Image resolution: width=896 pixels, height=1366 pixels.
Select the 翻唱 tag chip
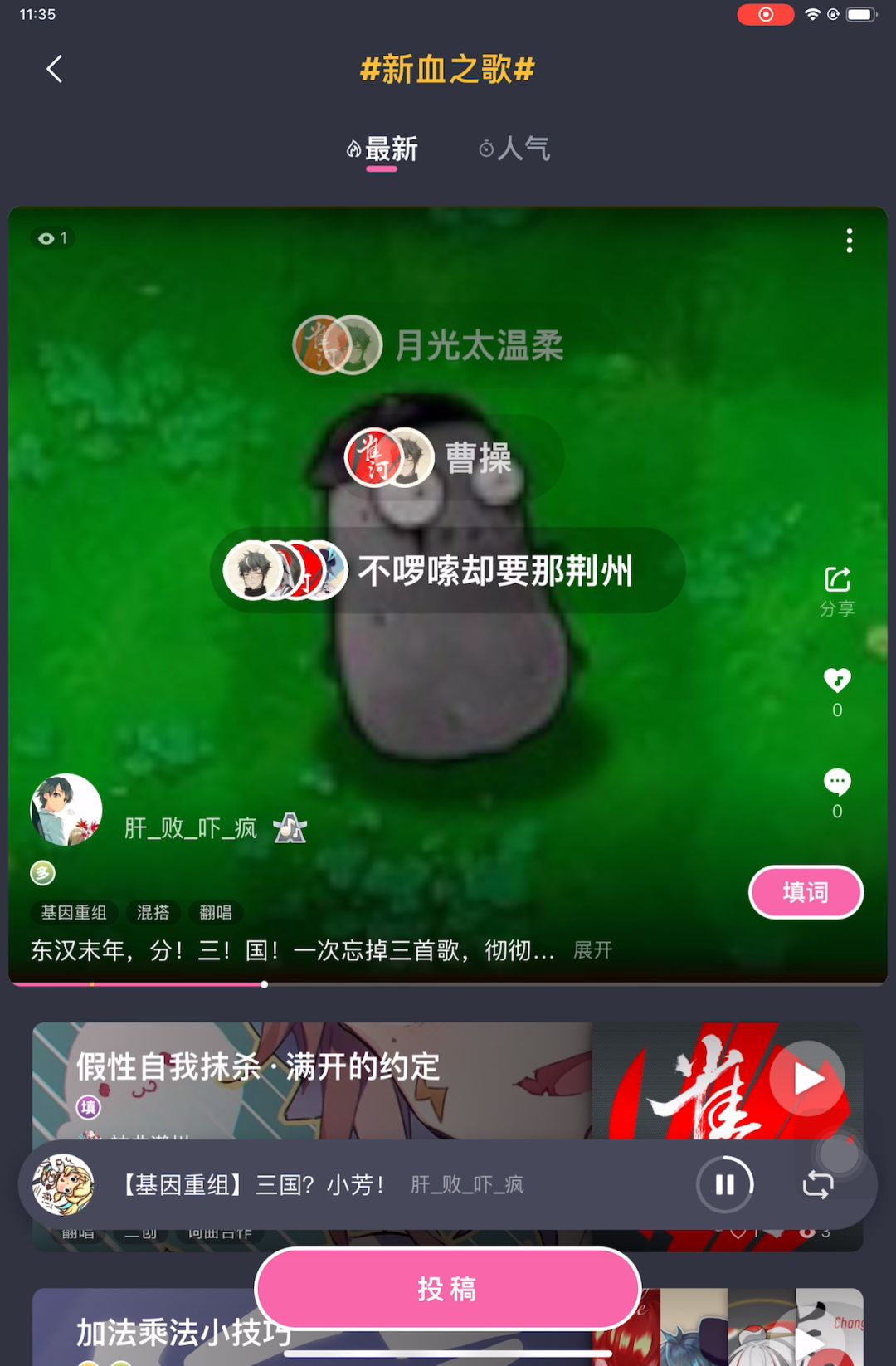[216, 913]
